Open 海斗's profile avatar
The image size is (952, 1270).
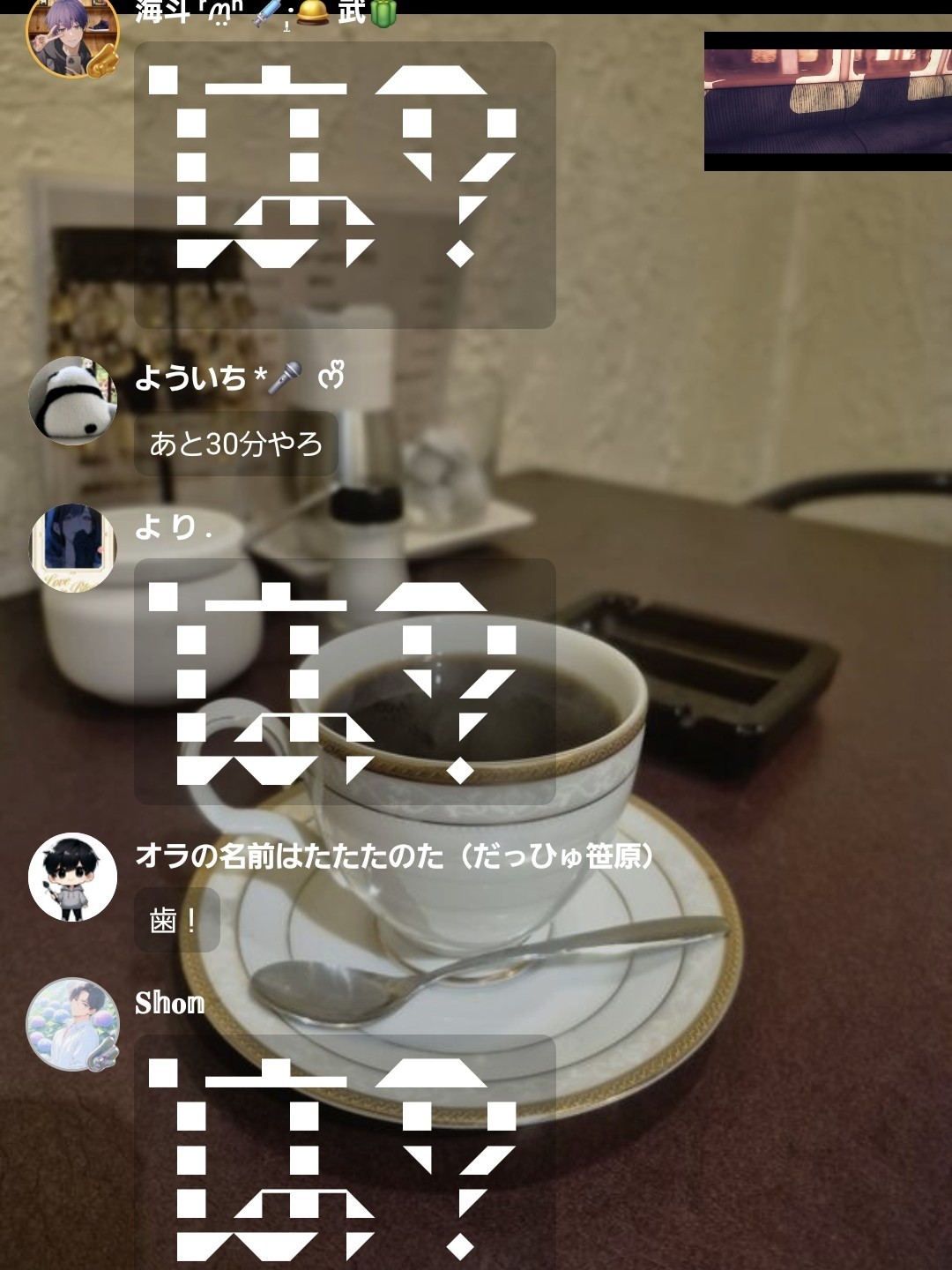point(72,37)
